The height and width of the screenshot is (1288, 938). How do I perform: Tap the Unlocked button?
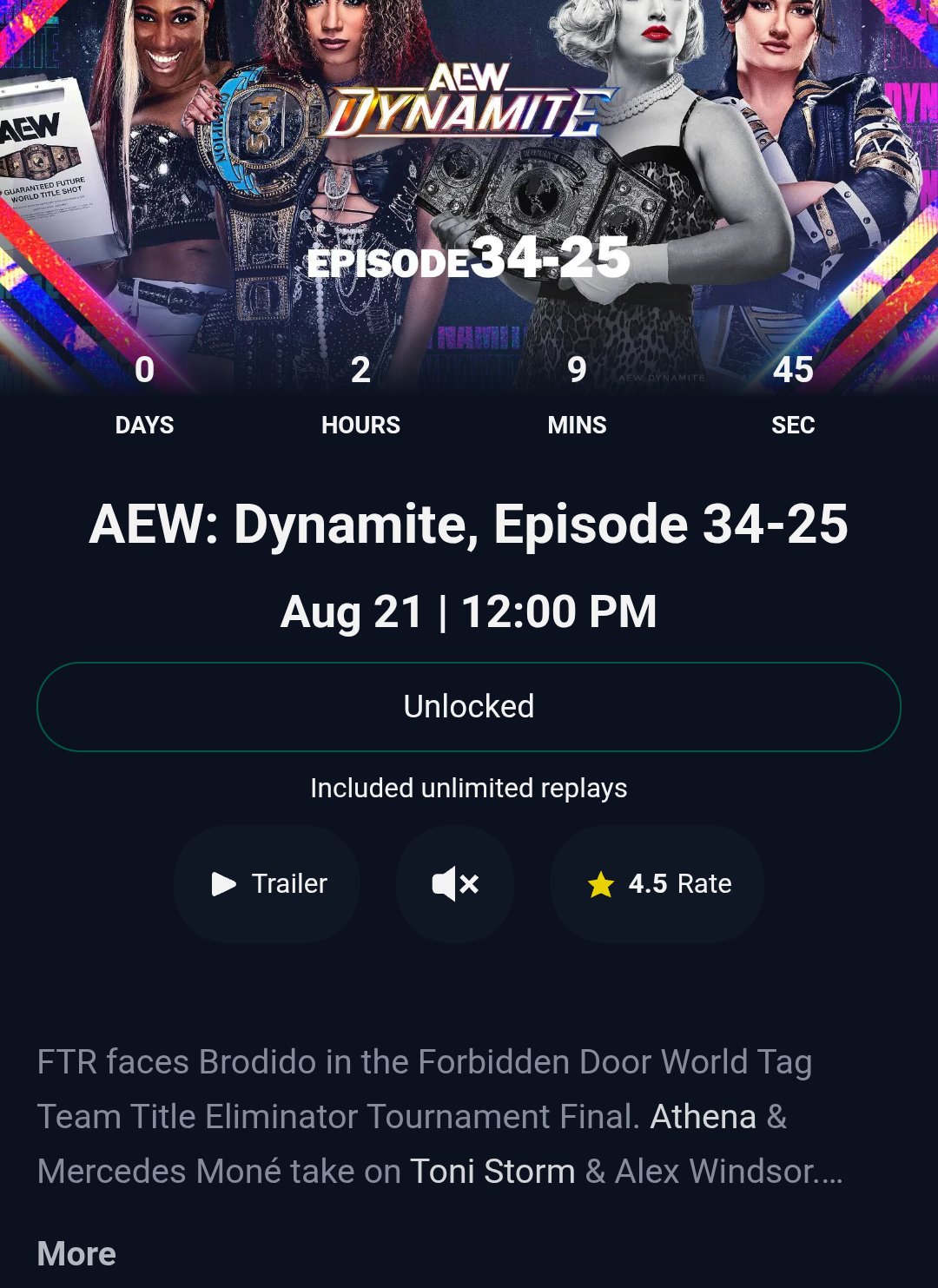pos(469,707)
